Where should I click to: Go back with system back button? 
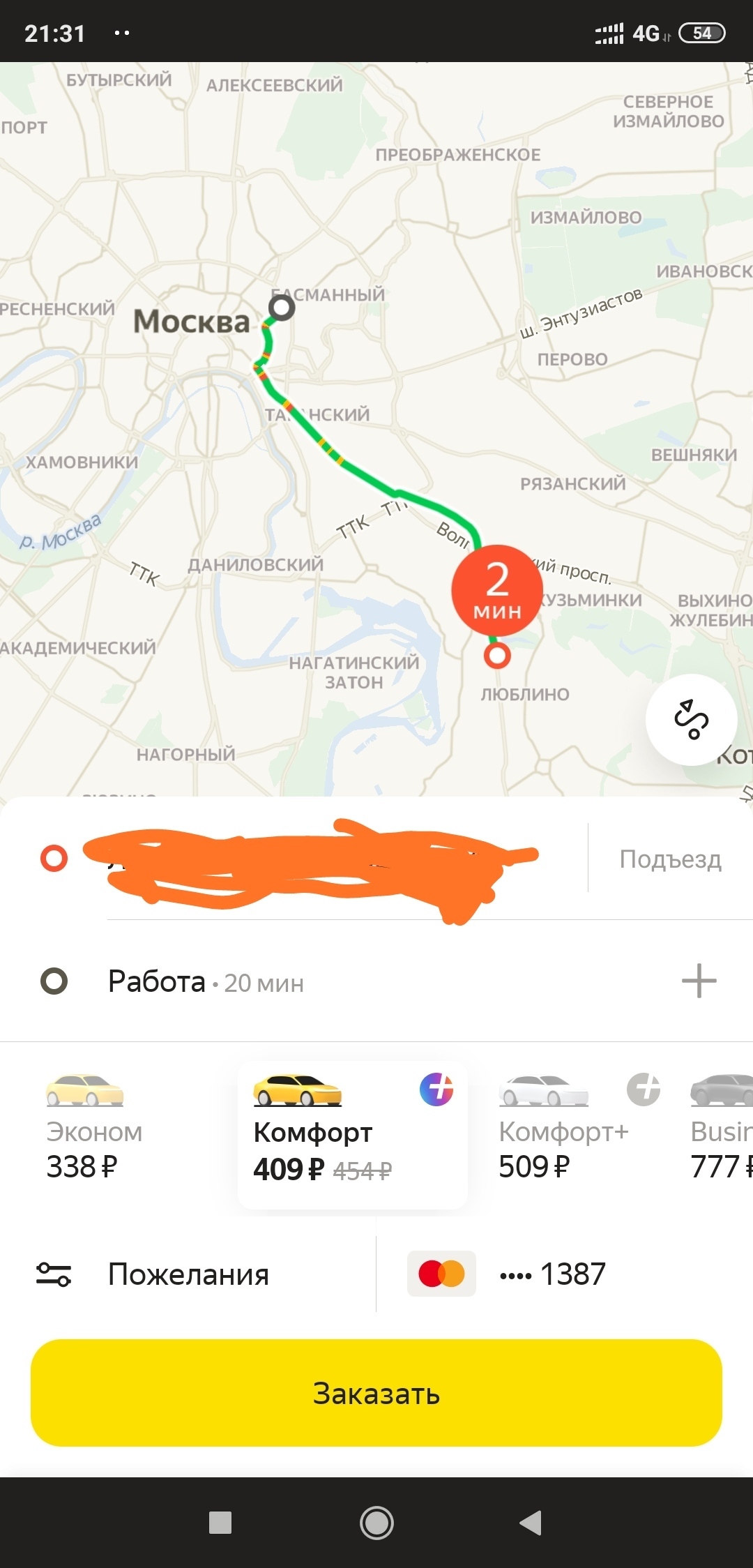click(531, 1522)
